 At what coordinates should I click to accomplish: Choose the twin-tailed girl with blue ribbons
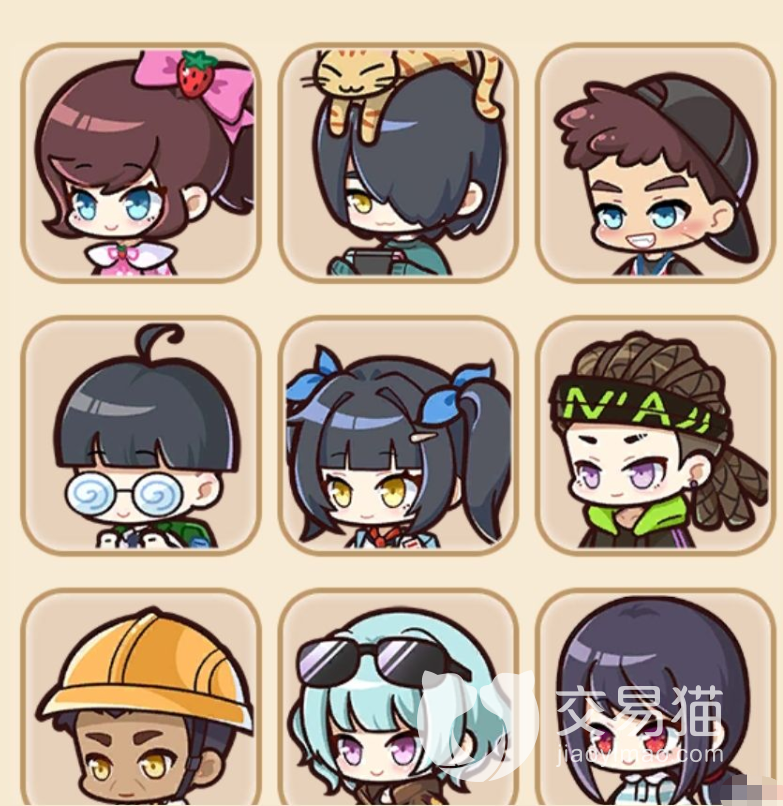pos(398,435)
